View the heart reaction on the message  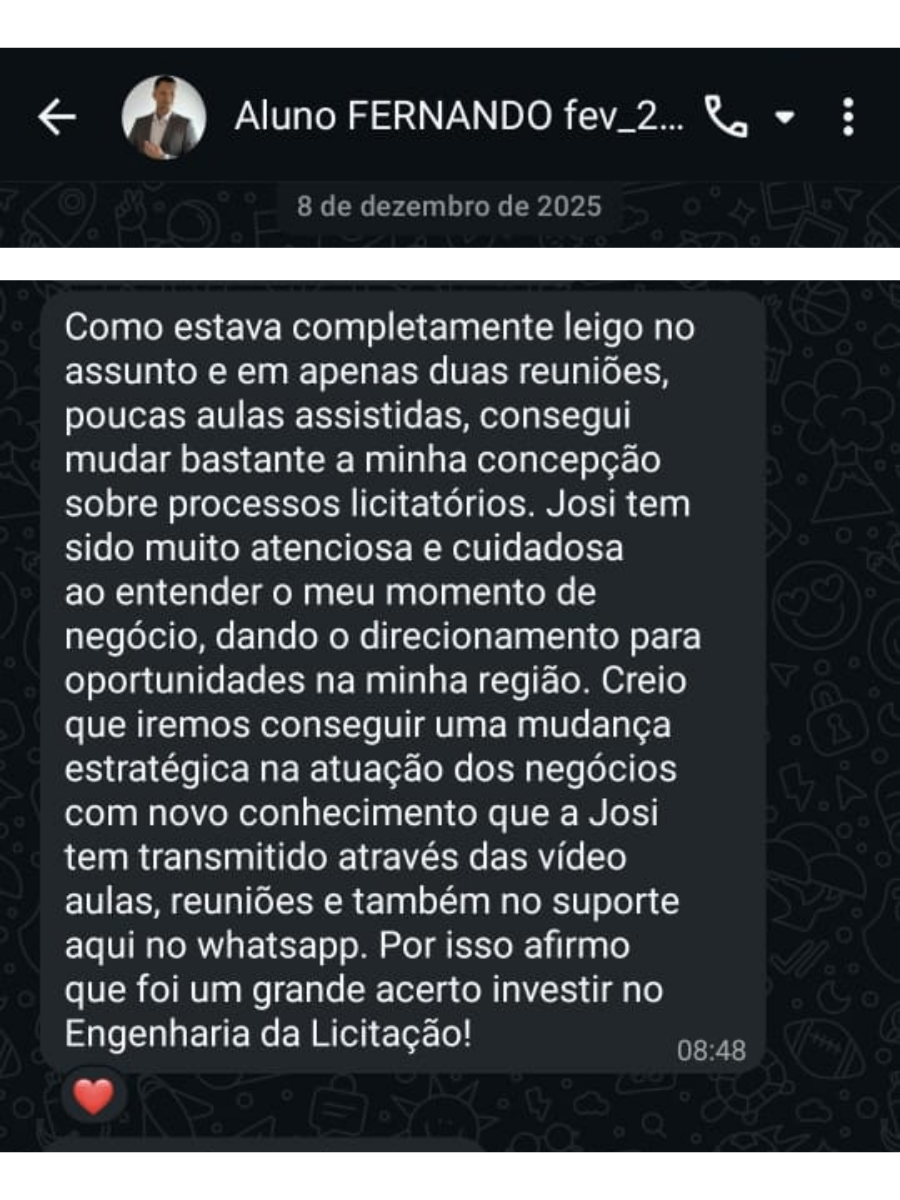click(94, 1097)
